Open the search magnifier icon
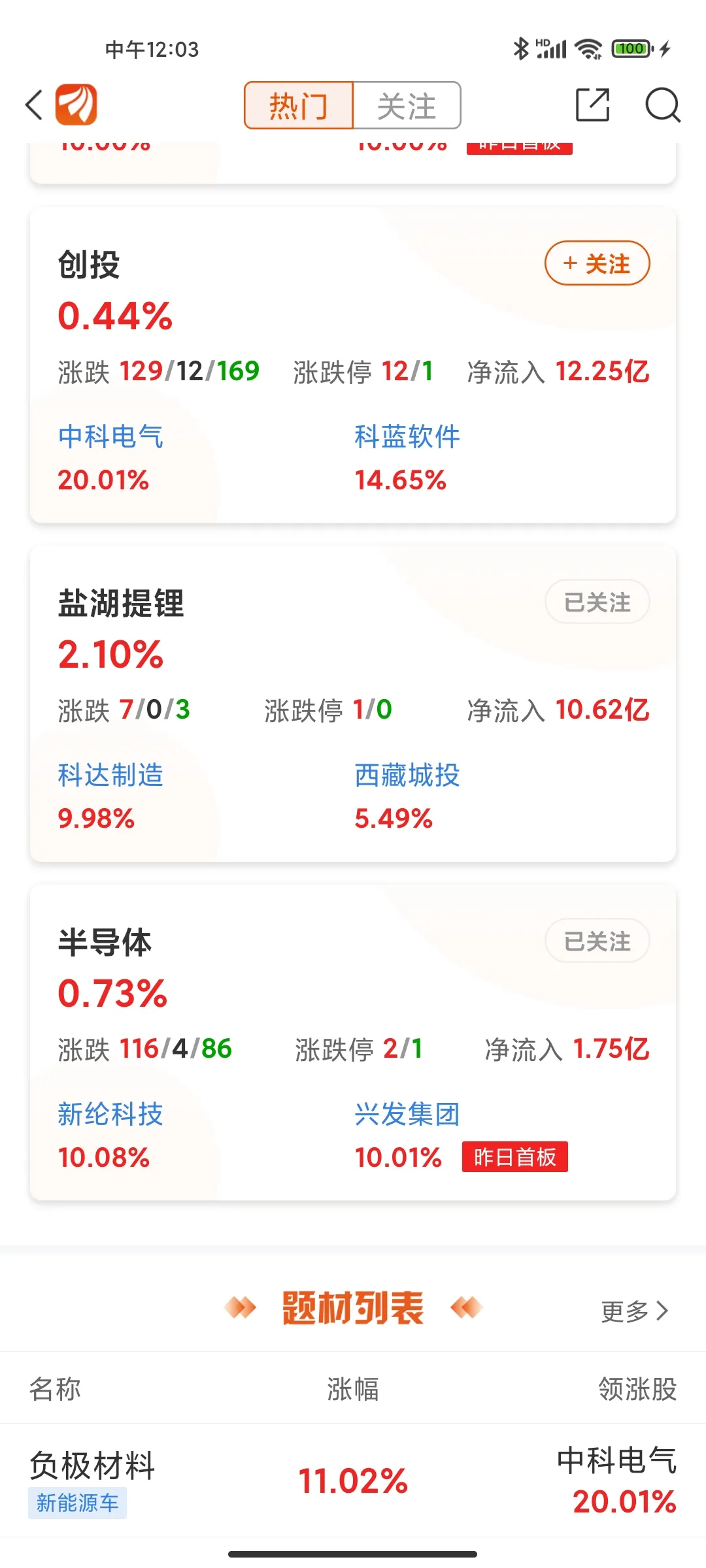This screenshot has height=1568, width=706. (x=663, y=105)
